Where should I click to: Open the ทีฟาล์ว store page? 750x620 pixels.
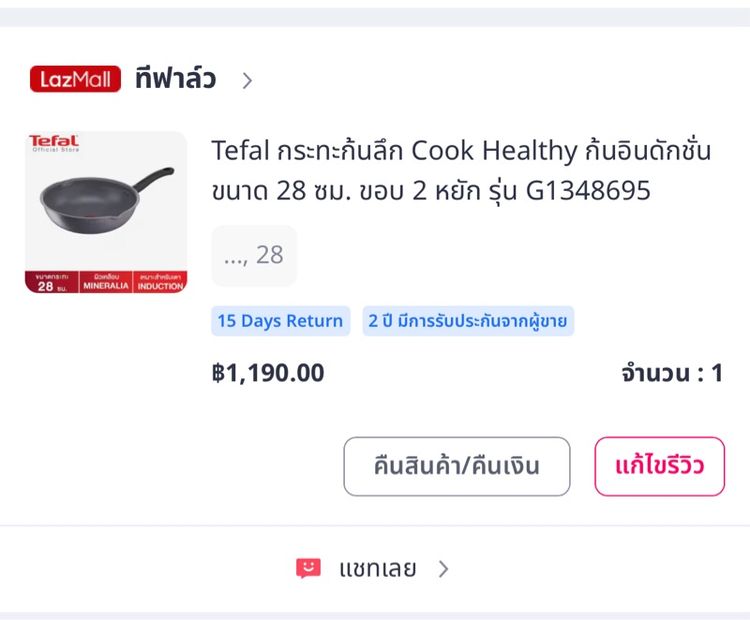pyautogui.click(x=175, y=80)
